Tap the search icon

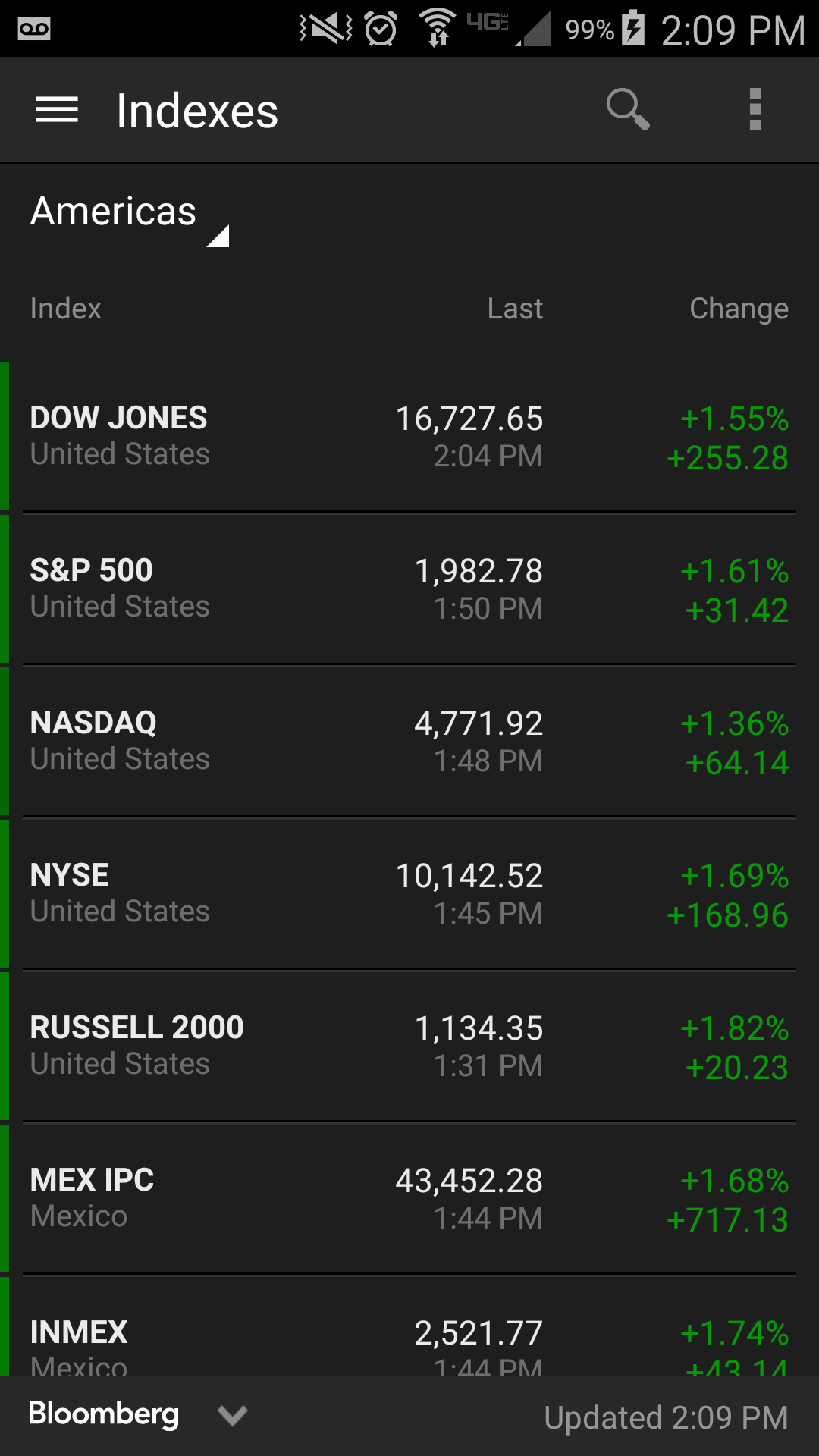[x=627, y=109]
